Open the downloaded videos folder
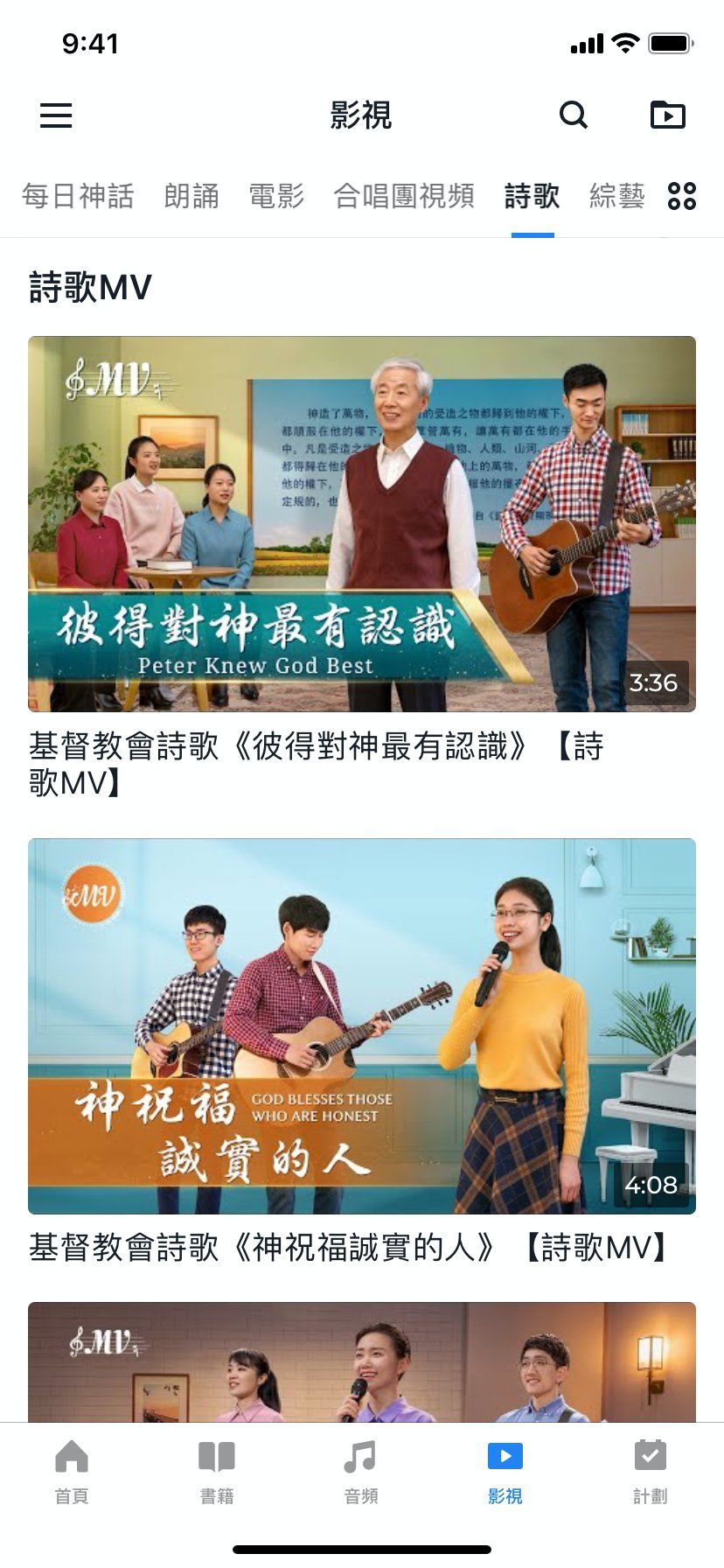 click(668, 115)
